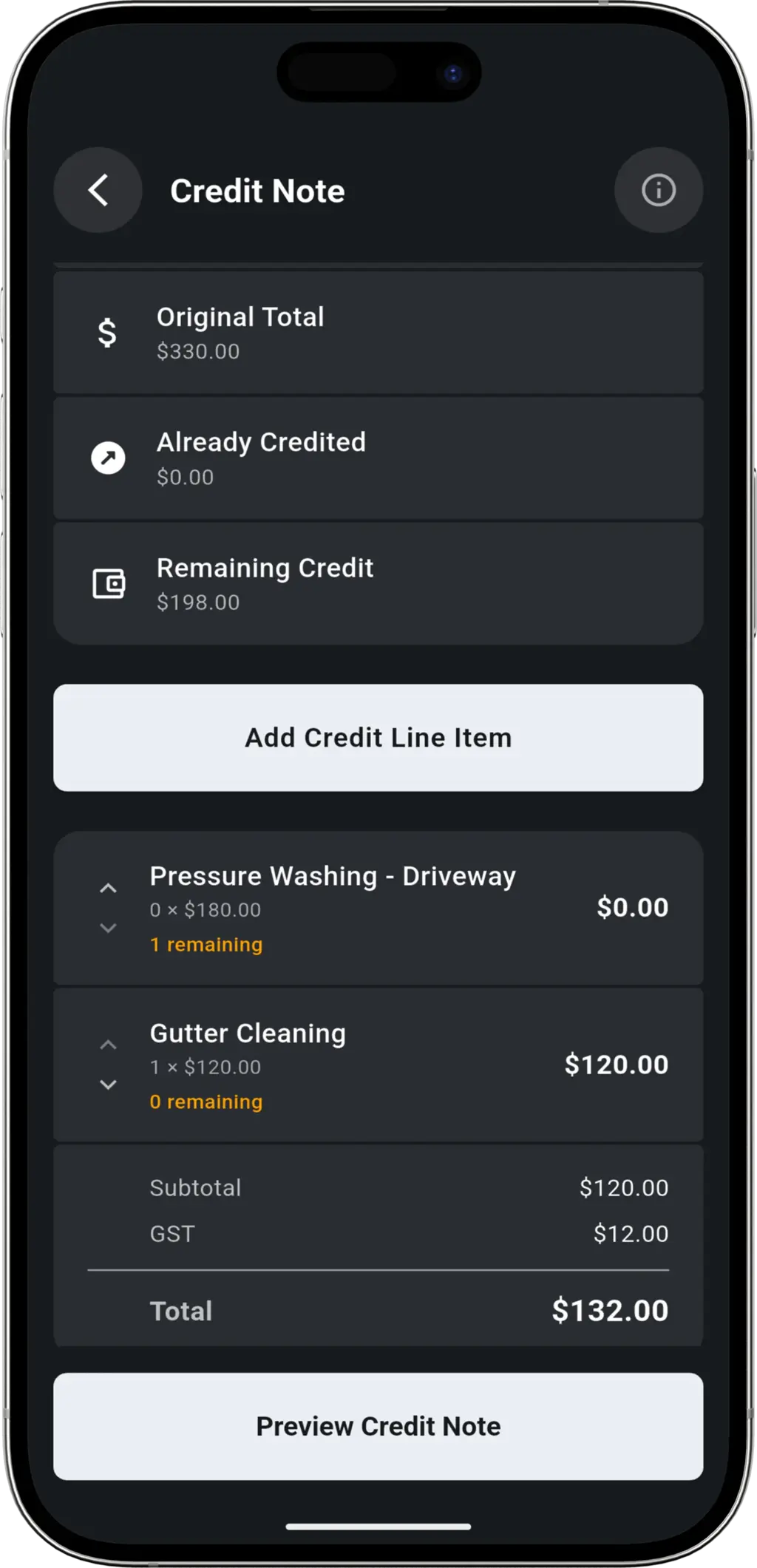Image resolution: width=757 pixels, height=1568 pixels.
Task: Tap the dollar sign icon beside Original Total
Action: pyautogui.click(x=107, y=332)
